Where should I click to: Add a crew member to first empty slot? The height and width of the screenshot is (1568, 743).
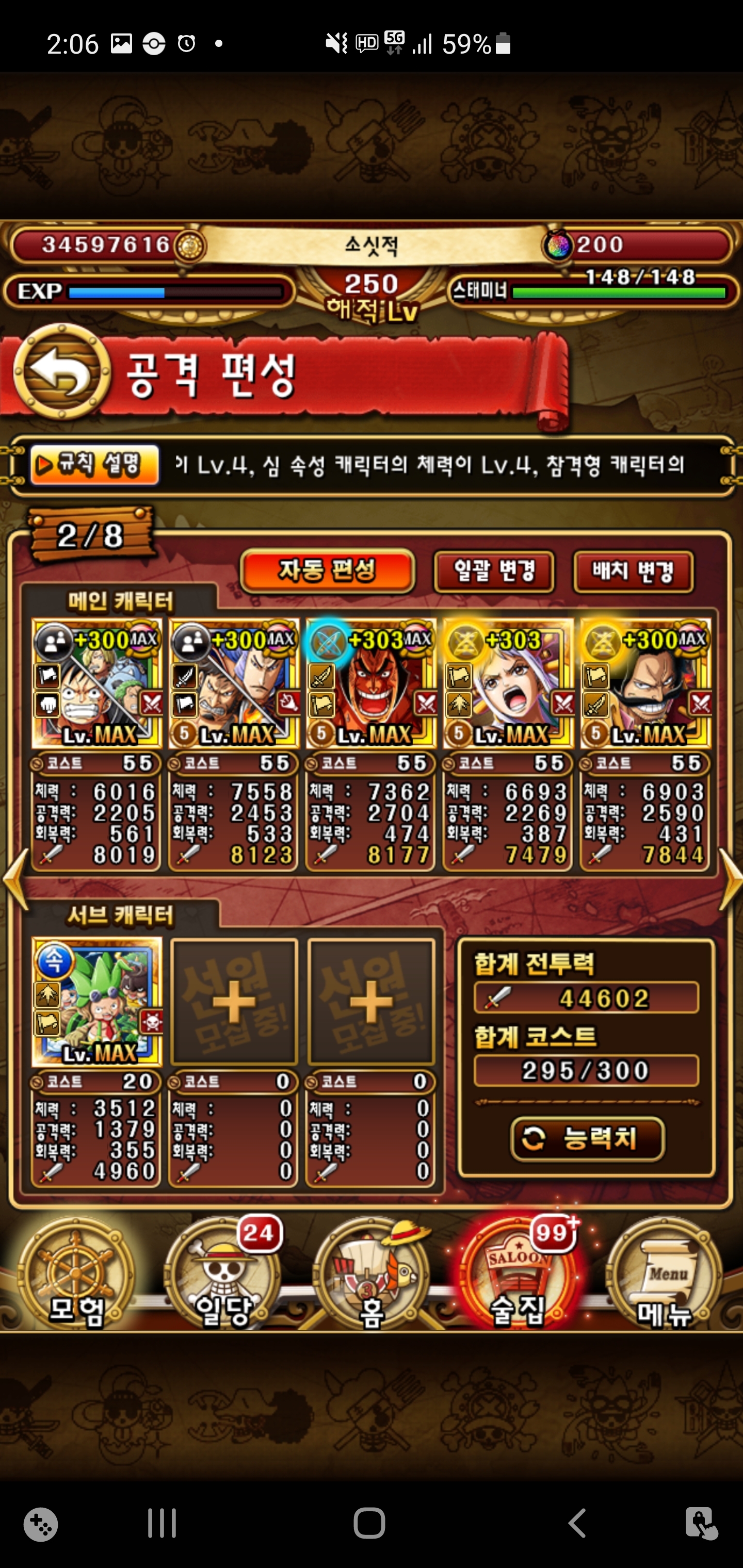[234, 1001]
